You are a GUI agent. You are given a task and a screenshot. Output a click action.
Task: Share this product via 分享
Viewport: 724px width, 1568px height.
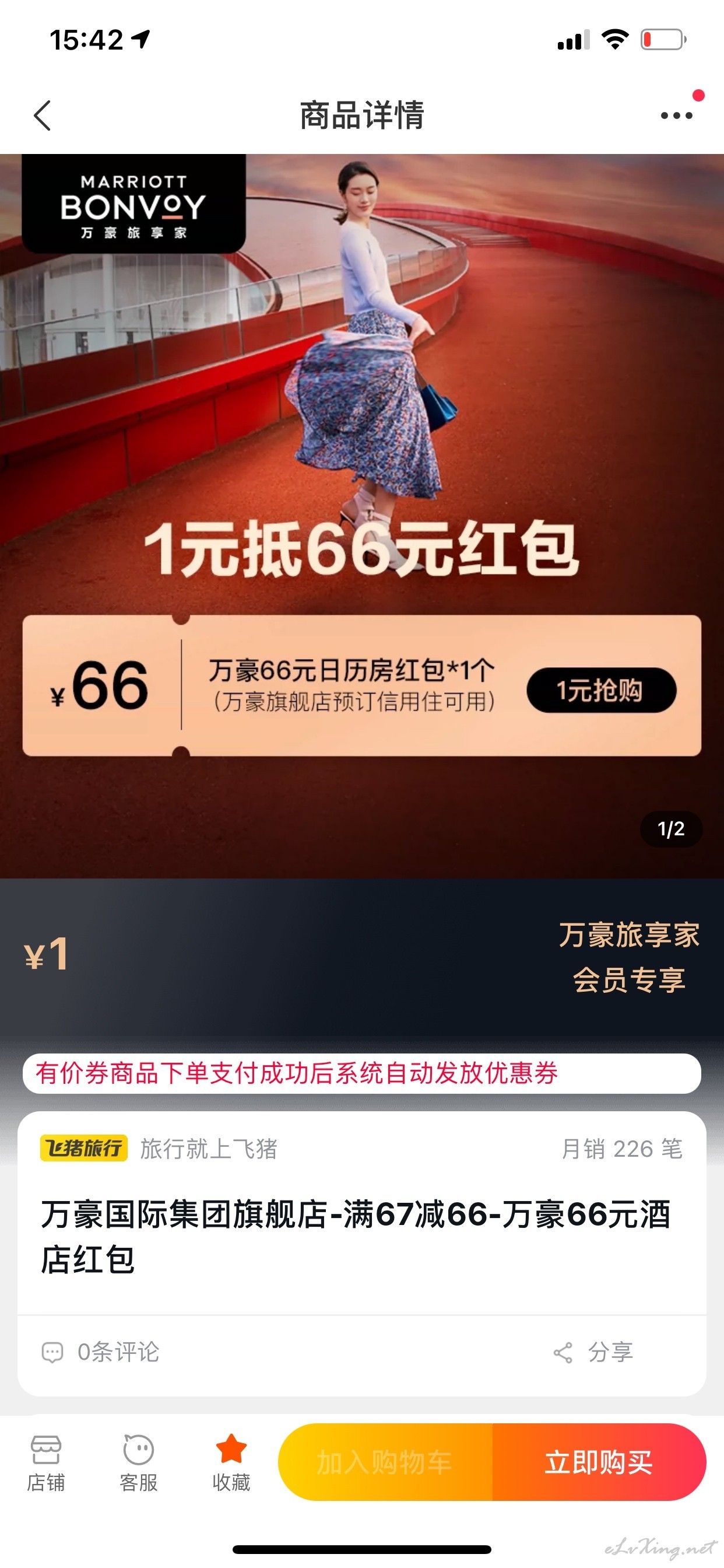click(593, 1352)
